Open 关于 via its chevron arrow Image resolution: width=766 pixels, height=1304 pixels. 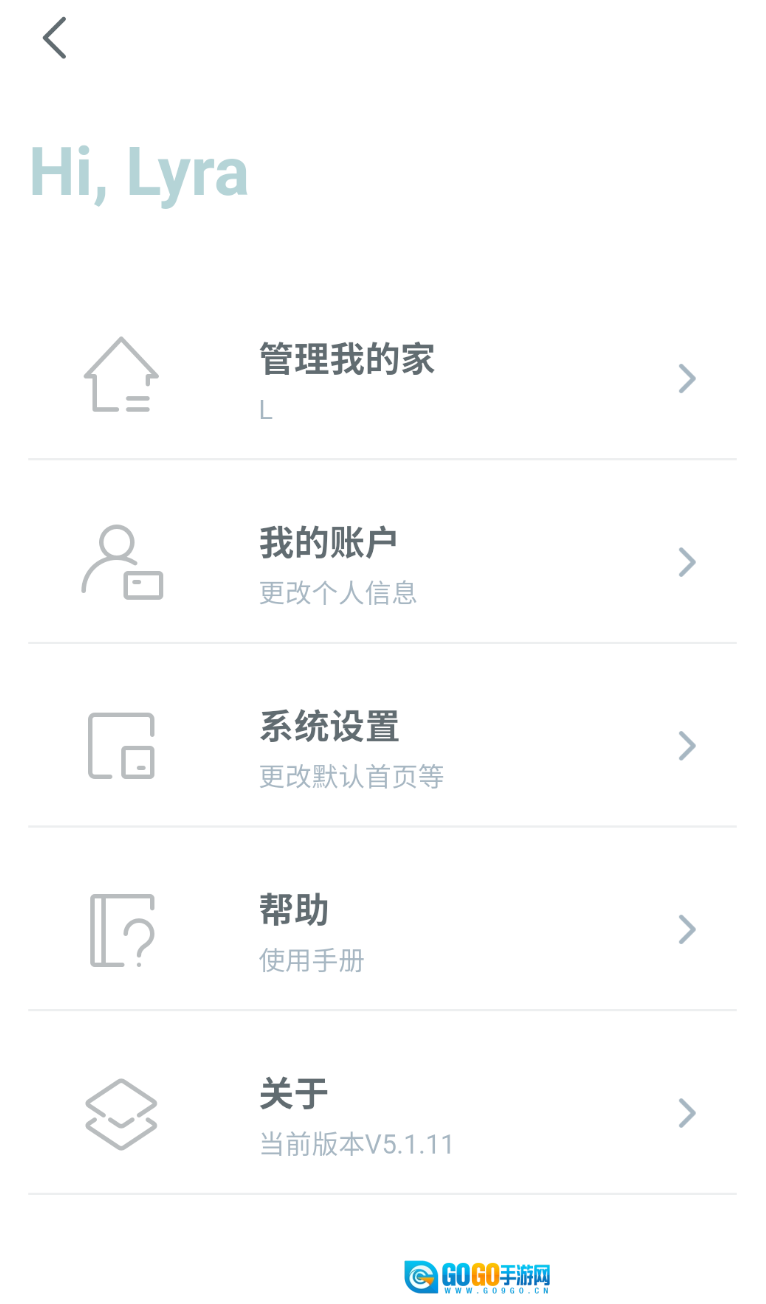pyautogui.click(x=687, y=1113)
